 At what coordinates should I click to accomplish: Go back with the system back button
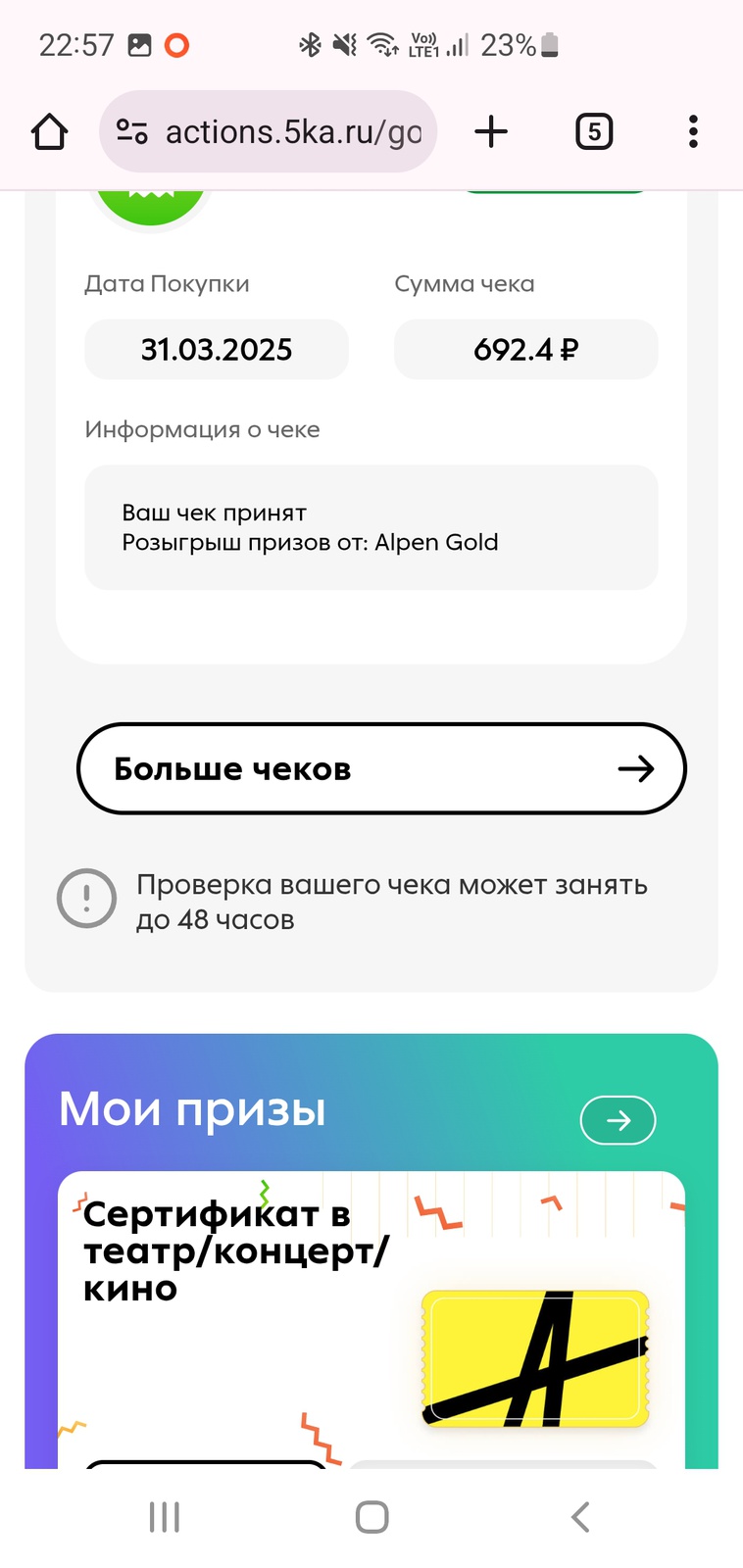[x=580, y=1517]
